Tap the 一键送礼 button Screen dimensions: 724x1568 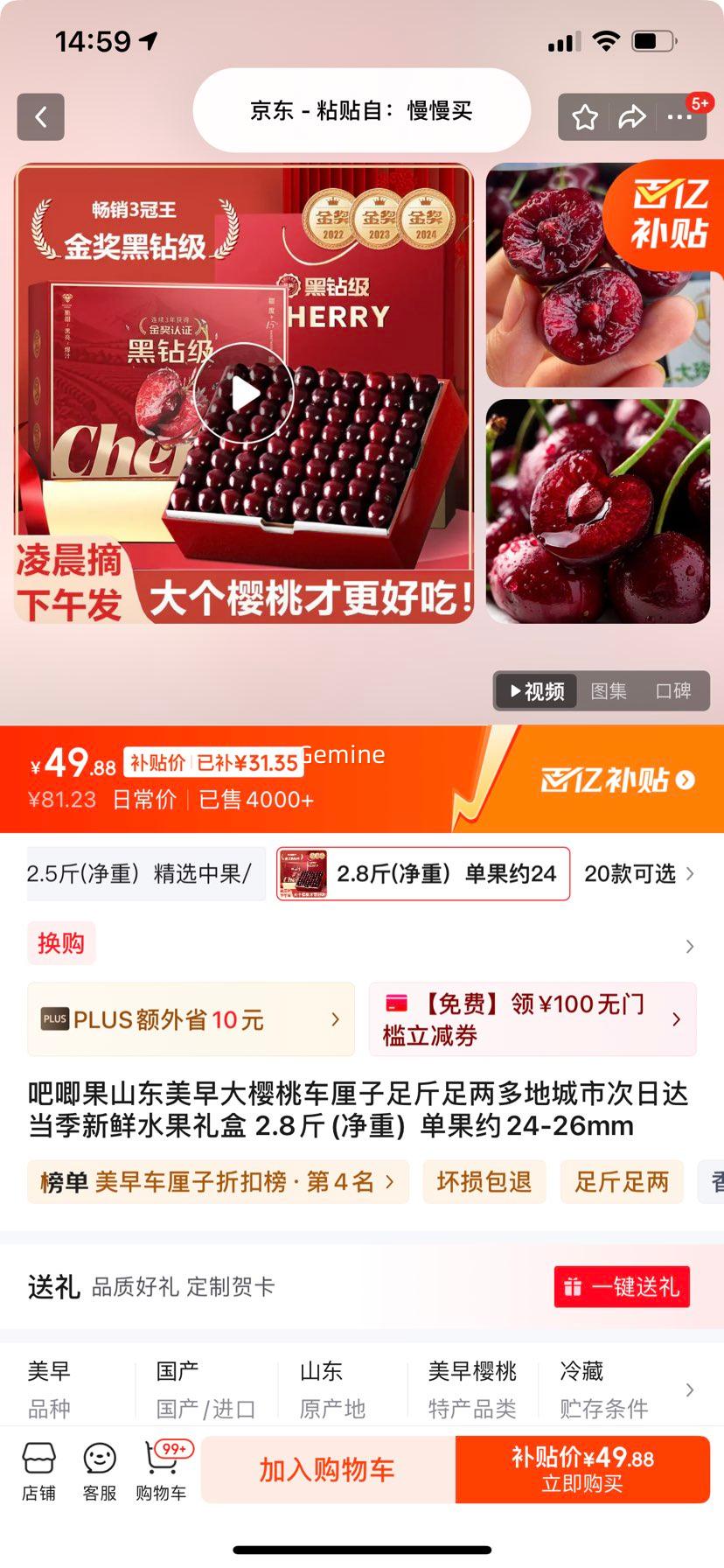pyautogui.click(x=622, y=1286)
